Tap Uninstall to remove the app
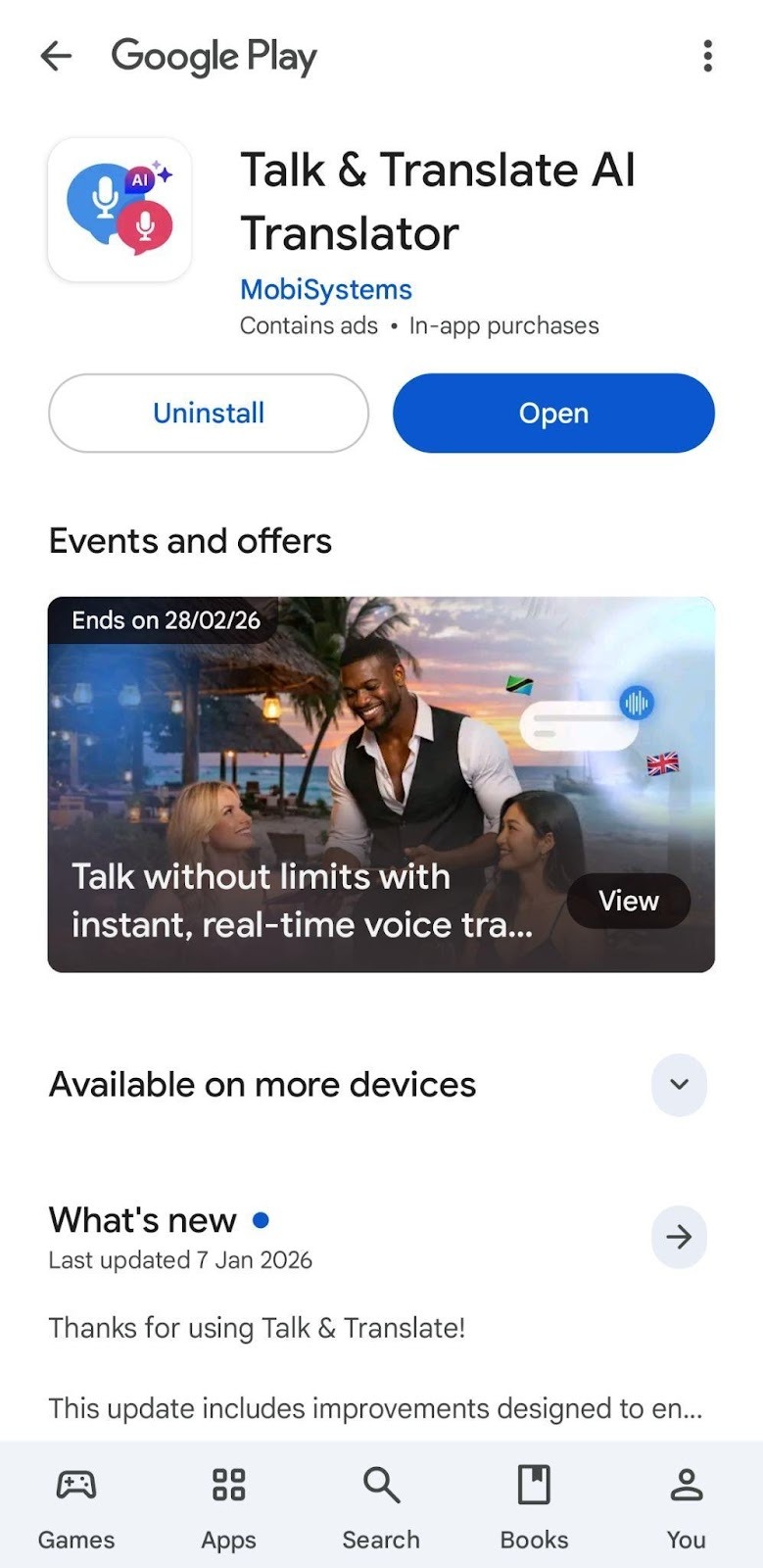Viewport: 763px width, 1568px height. (x=207, y=413)
